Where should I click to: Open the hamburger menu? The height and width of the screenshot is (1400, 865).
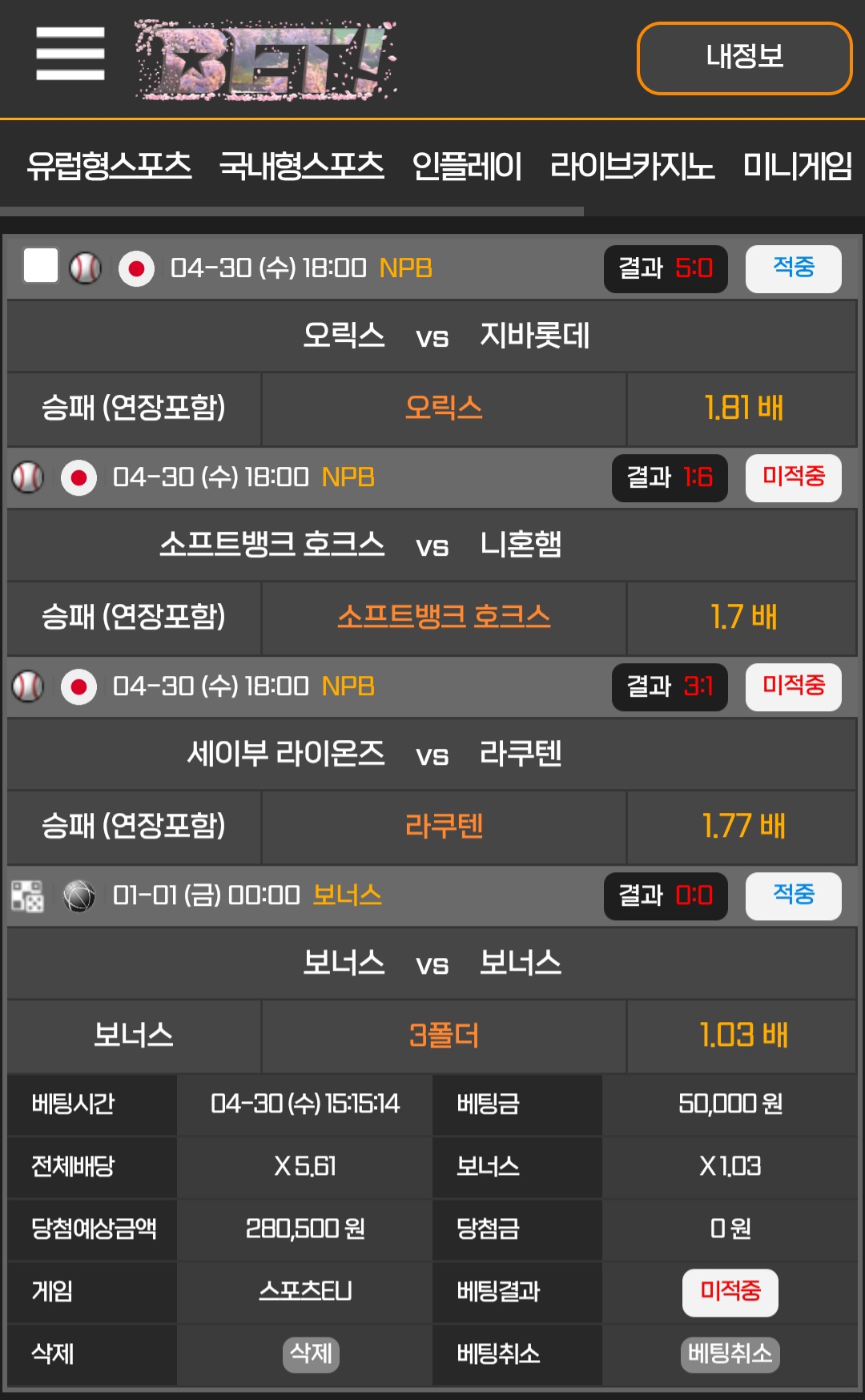[70, 54]
